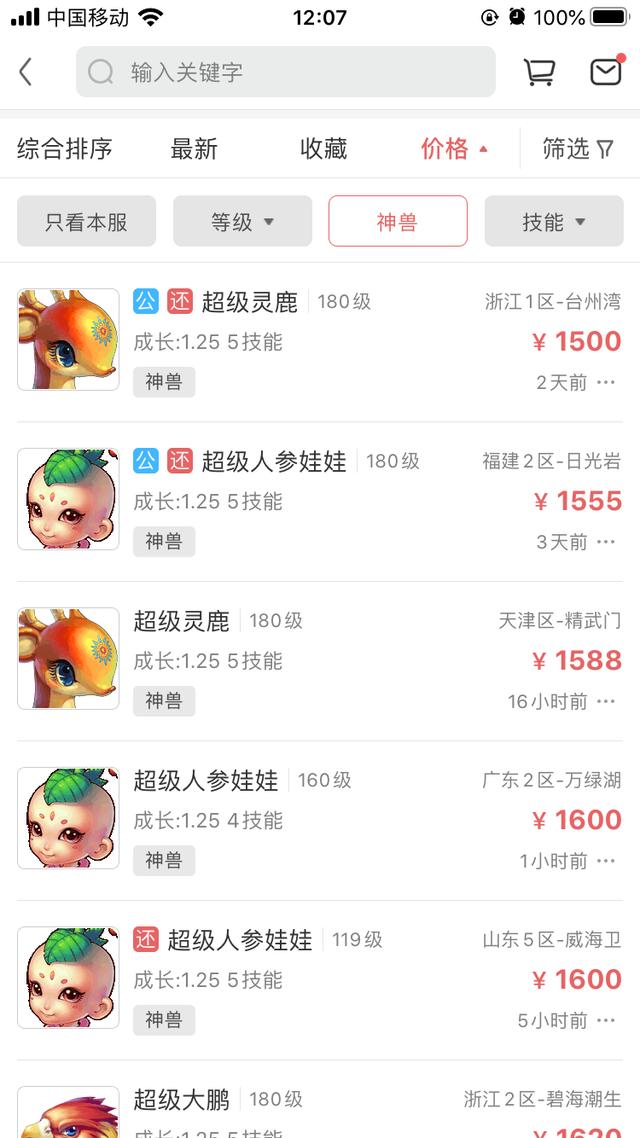Image resolution: width=640 pixels, height=1138 pixels.
Task: Go back using the top-left arrow
Action: [x=26, y=72]
